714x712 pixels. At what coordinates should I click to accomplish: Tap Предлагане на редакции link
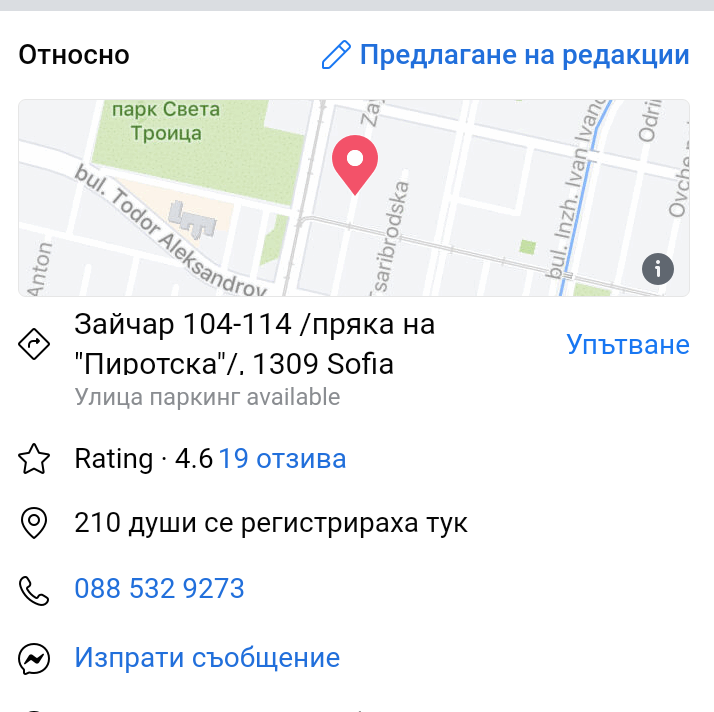click(505, 55)
